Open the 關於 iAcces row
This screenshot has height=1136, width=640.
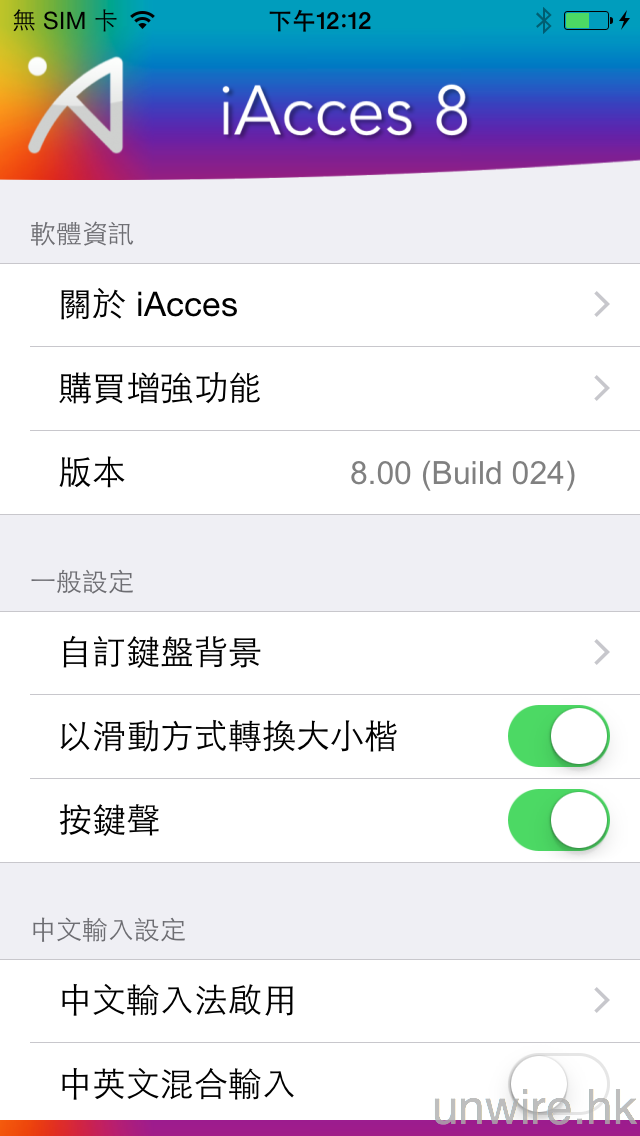coord(320,305)
